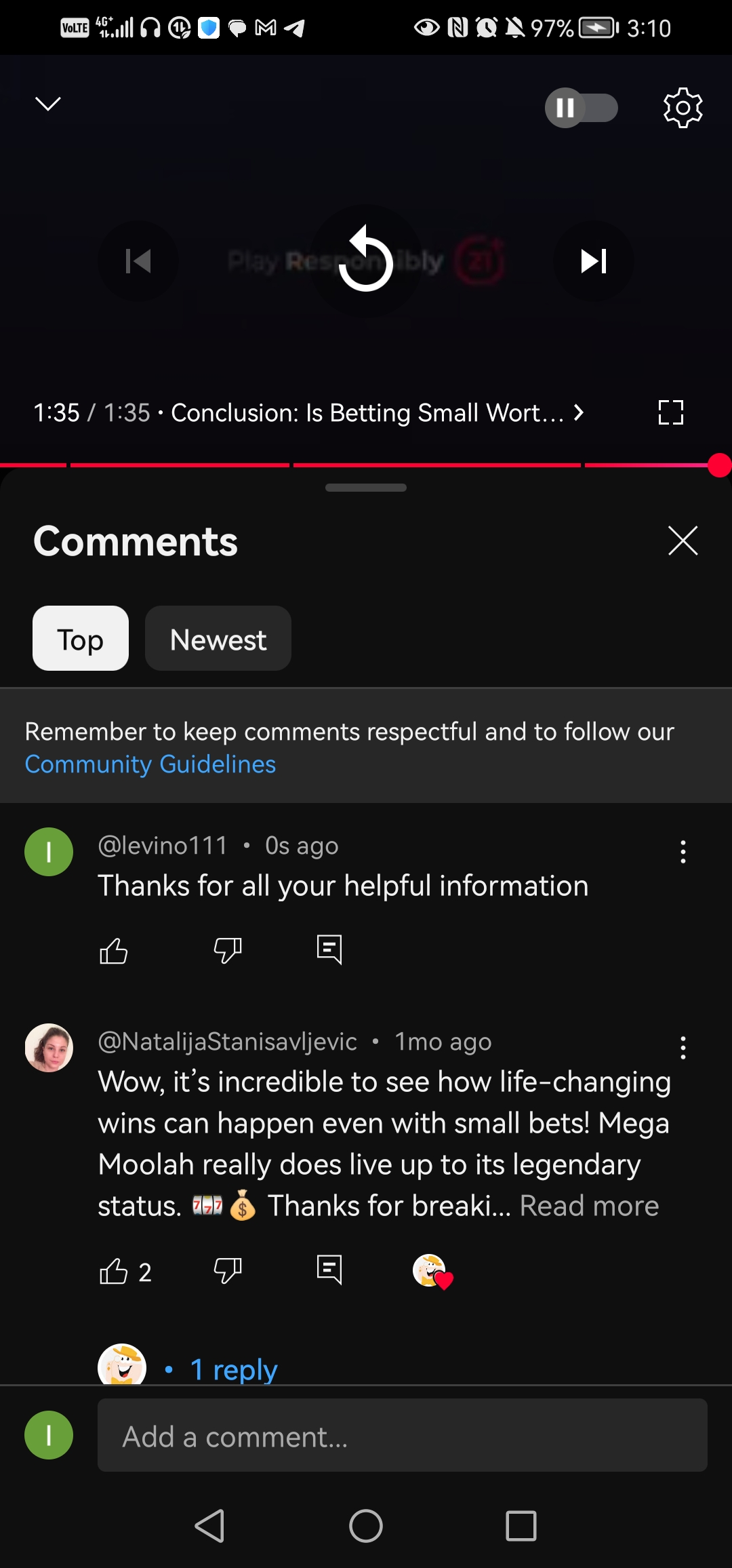Open the chapter 'Conclusion: Is Betting Small Wort…'
This screenshot has width=732, height=1568.
(x=376, y=412)
